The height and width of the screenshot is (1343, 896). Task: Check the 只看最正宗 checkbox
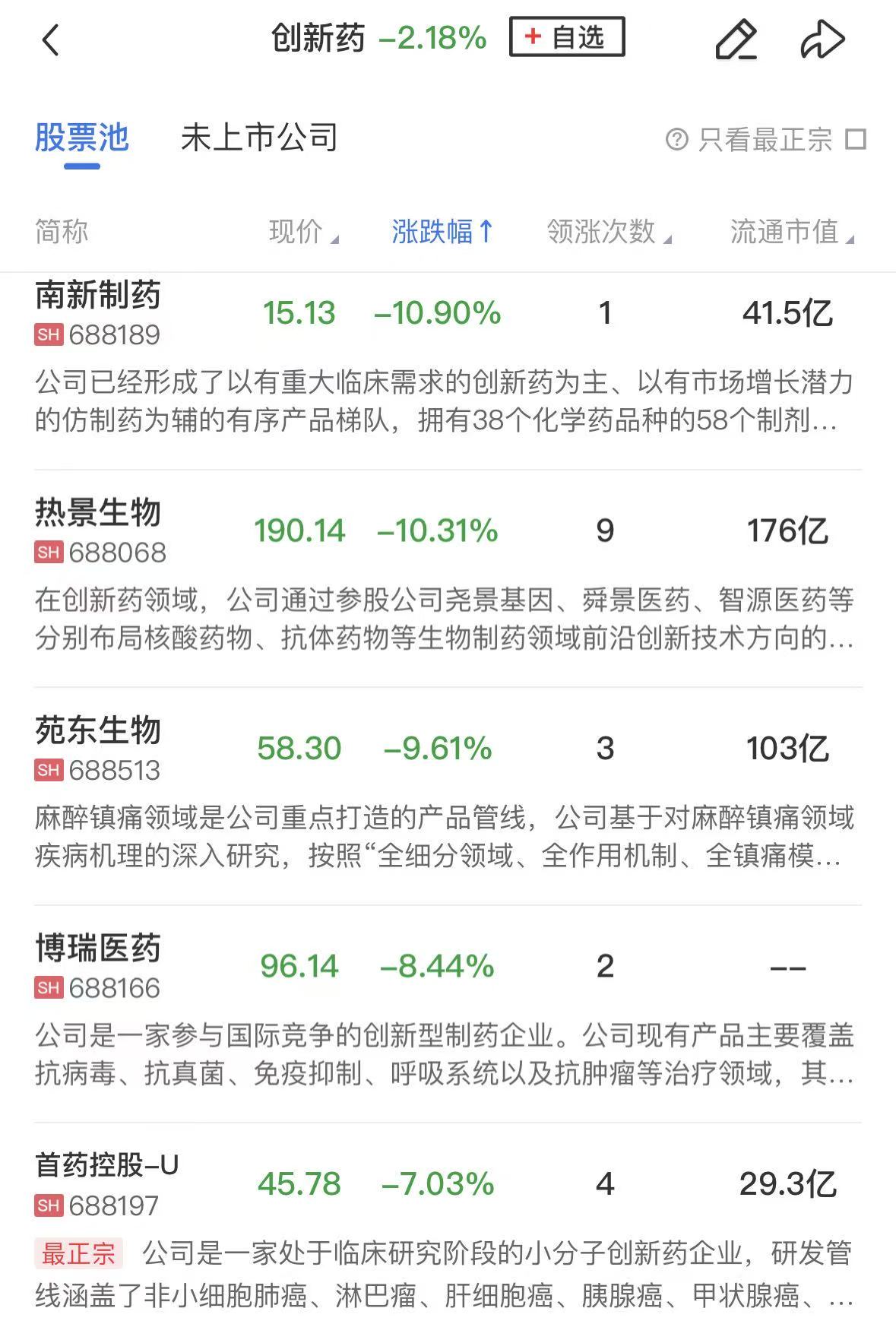(x=856, y=140)
